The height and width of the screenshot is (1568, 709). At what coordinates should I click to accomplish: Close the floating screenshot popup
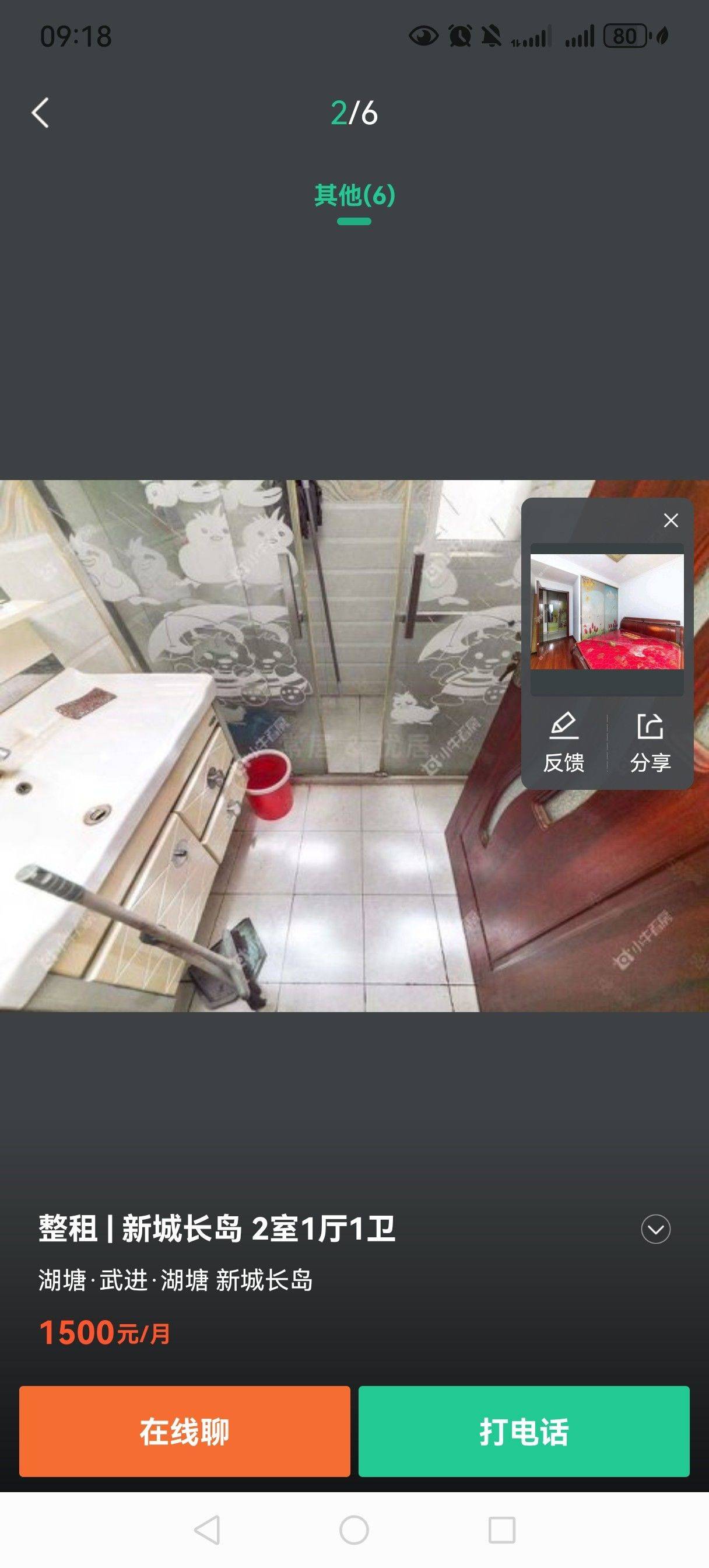point(671,520)
